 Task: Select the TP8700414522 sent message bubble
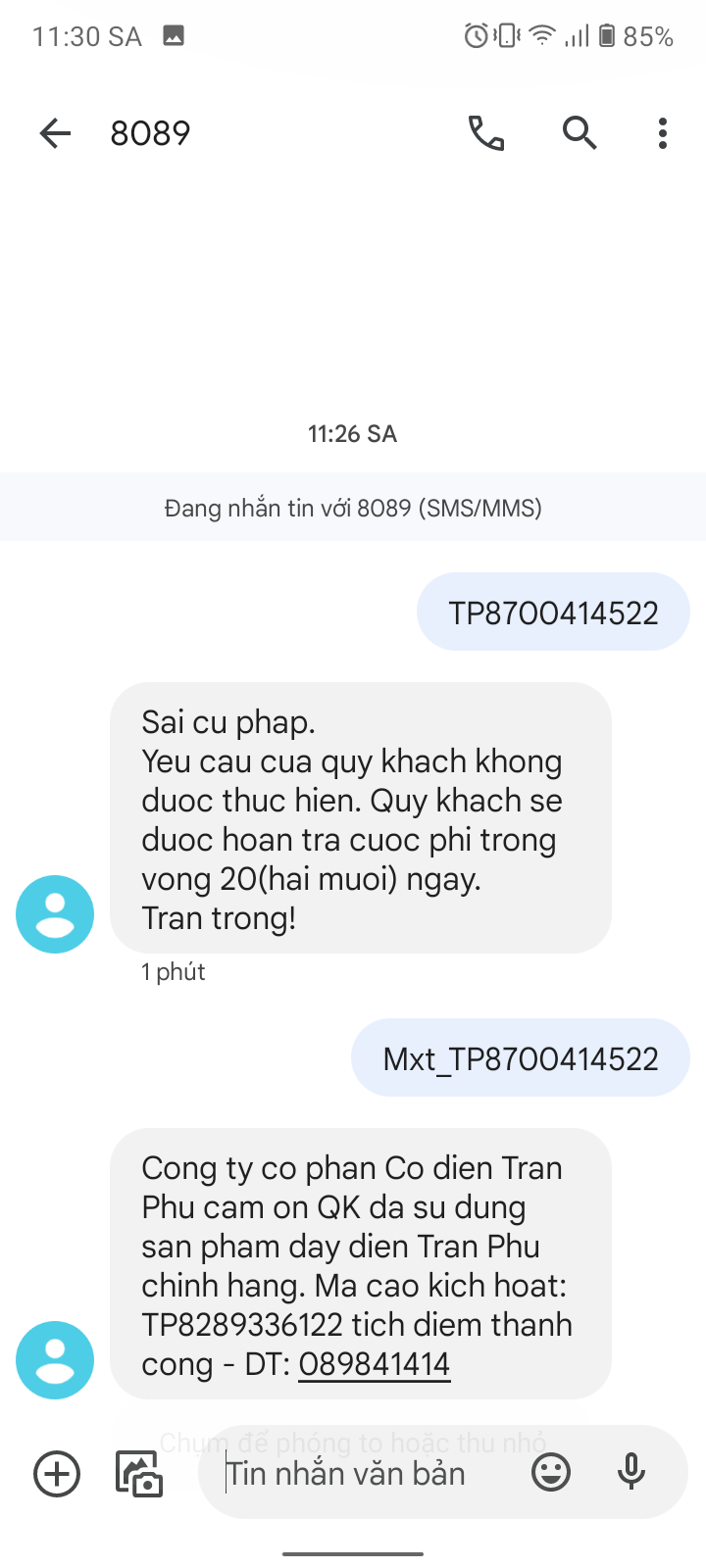click(x=553, y=611)
